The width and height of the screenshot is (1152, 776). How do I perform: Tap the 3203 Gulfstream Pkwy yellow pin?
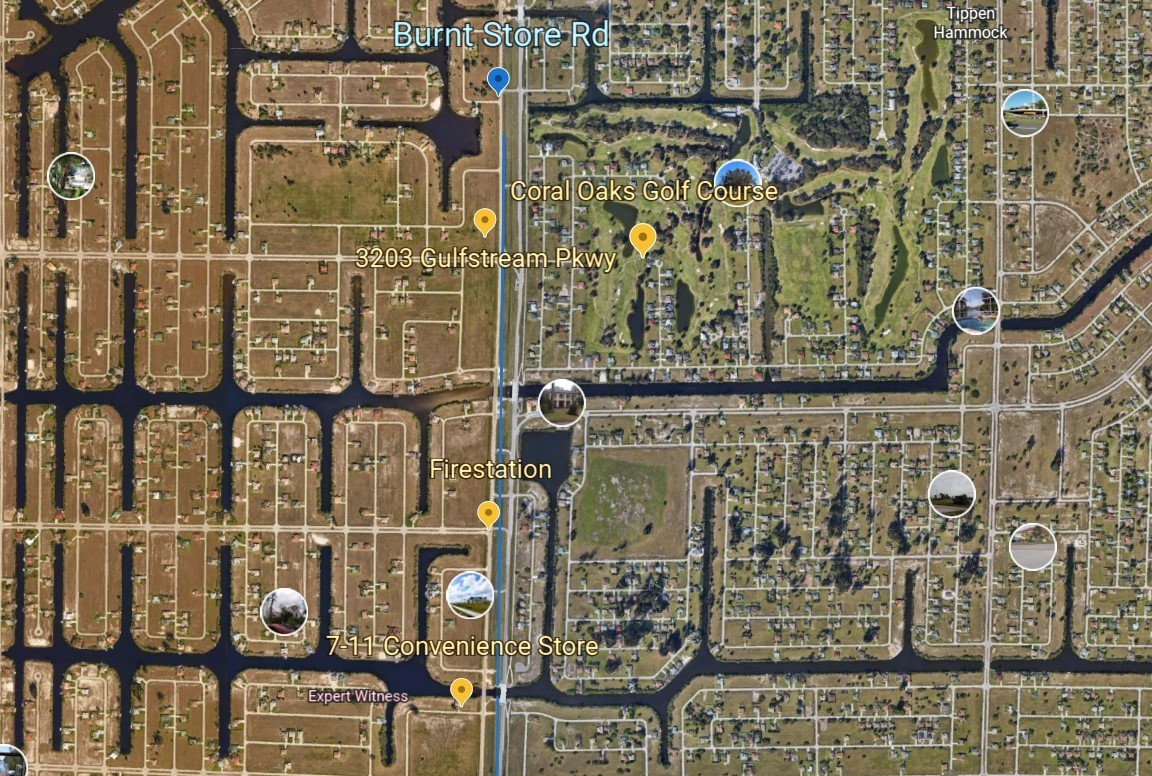click(x=484, y=220)
